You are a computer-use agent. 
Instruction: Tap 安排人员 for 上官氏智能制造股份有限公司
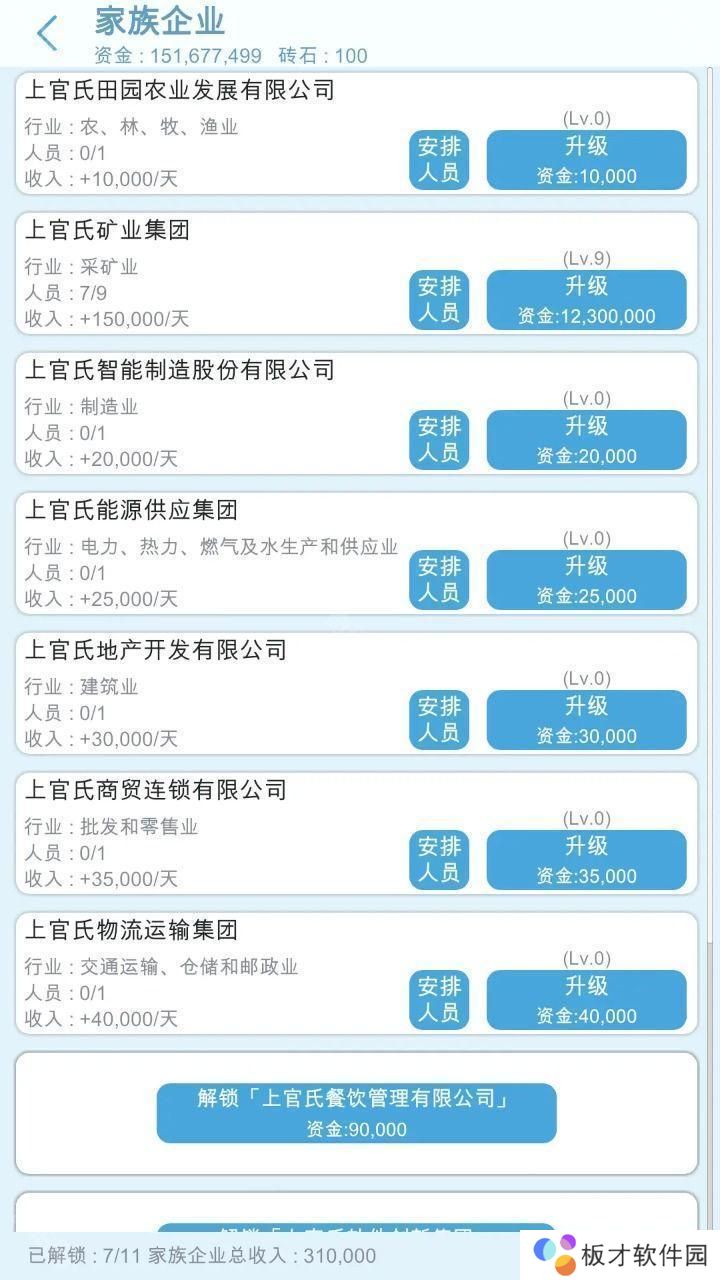click(x=439, y=440)
